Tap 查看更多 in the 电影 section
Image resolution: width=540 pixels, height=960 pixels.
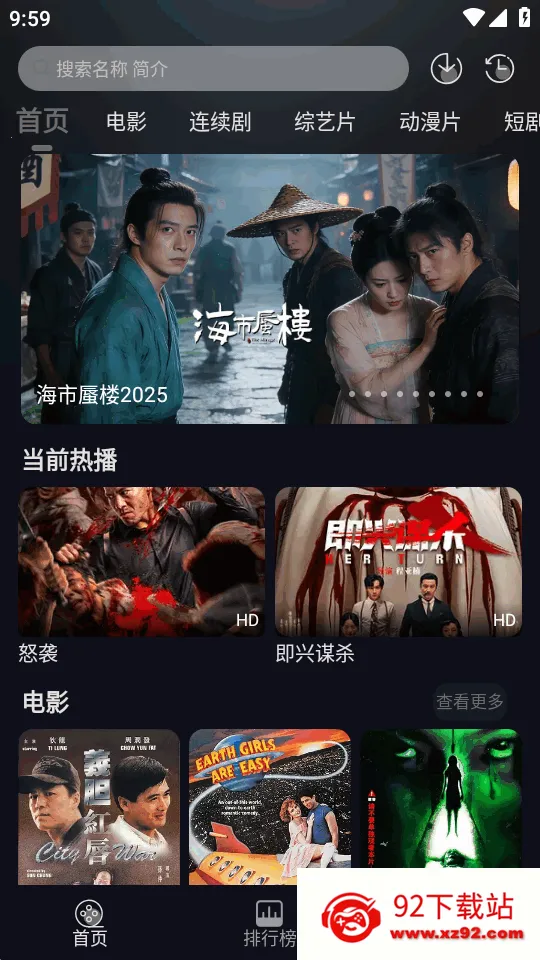[x=470, y=702]
